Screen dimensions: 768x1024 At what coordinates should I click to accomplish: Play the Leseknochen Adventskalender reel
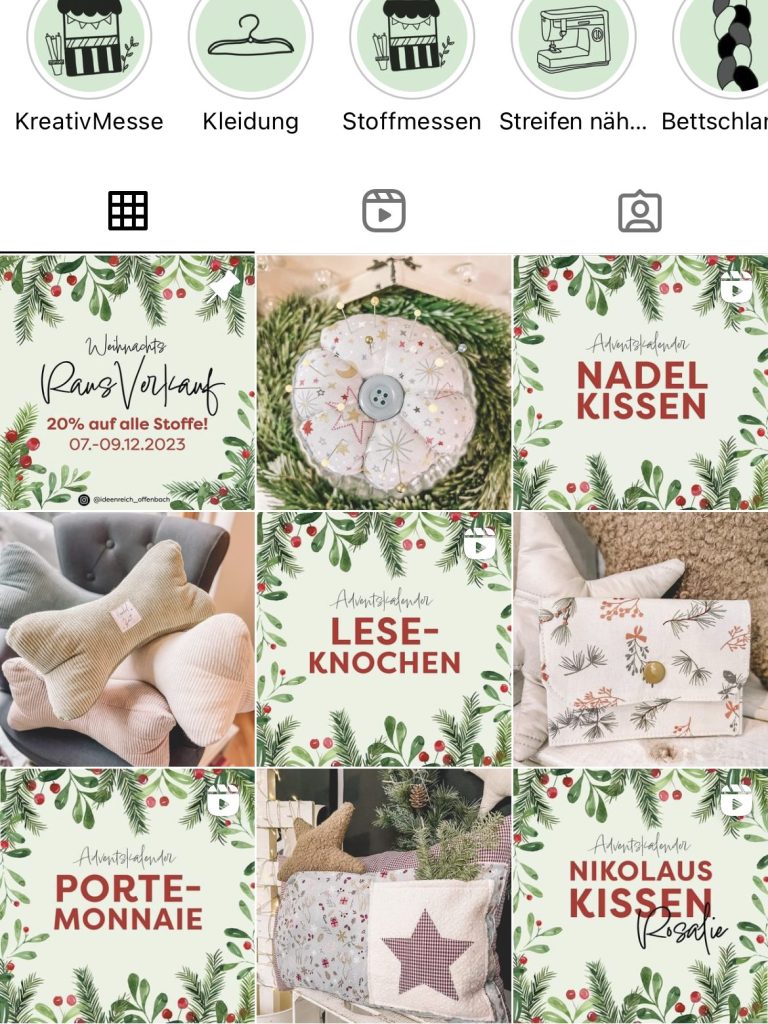click(384, 639)
